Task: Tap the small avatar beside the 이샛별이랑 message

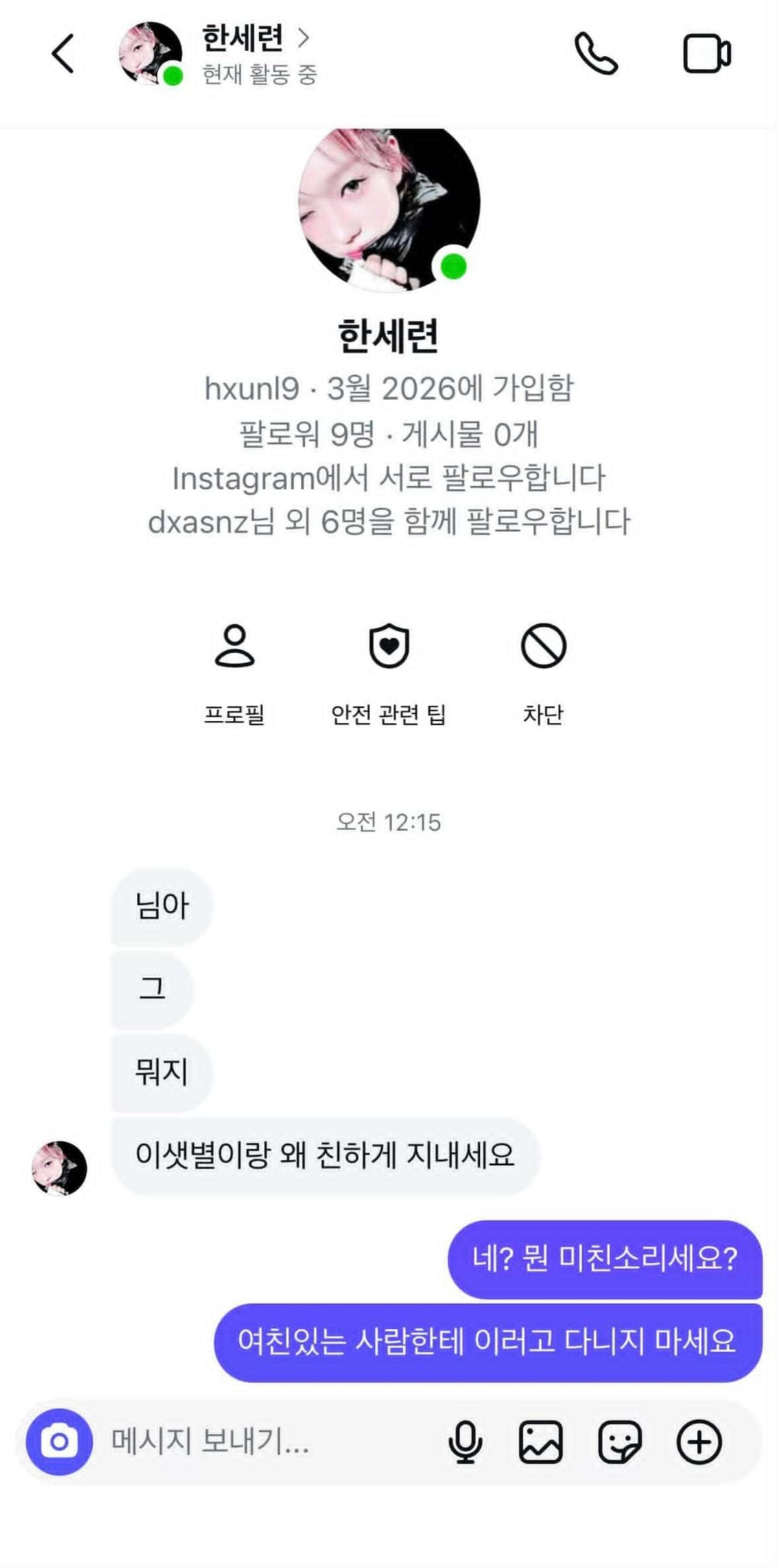Action: point(59,1168)
